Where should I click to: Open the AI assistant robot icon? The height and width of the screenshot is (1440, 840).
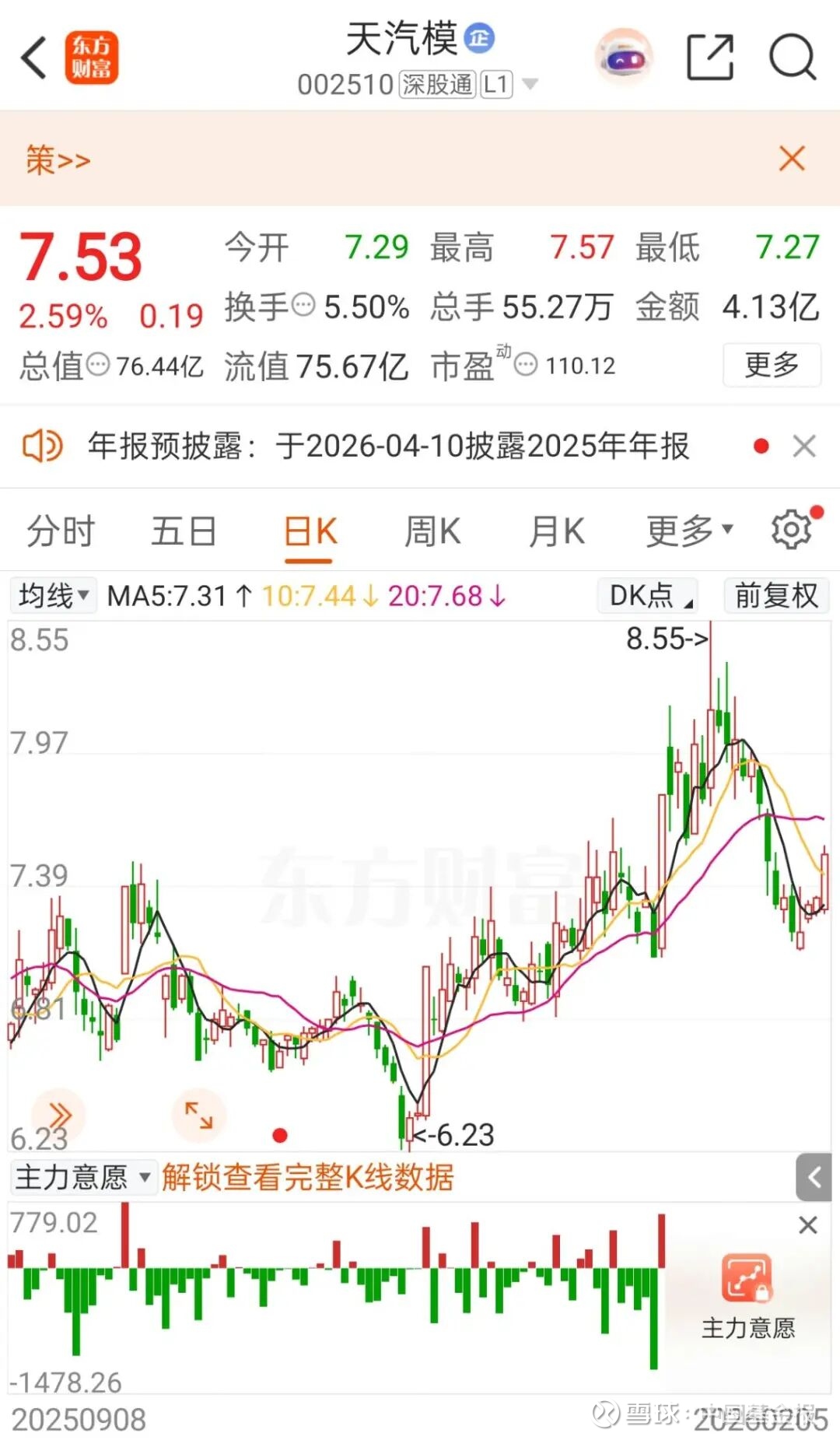click(x=624, y=58)
